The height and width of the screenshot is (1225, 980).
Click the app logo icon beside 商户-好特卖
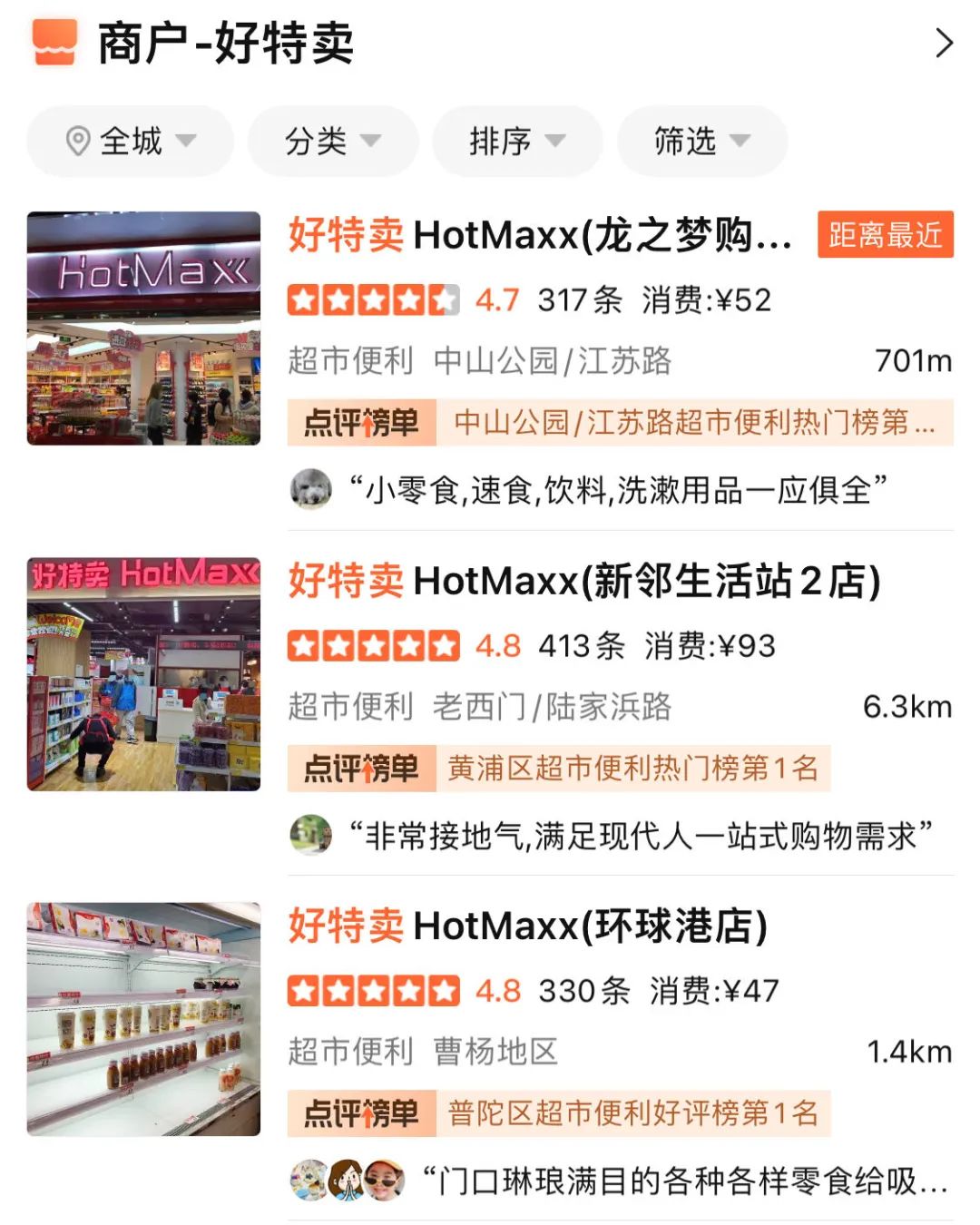pos(54,44)
